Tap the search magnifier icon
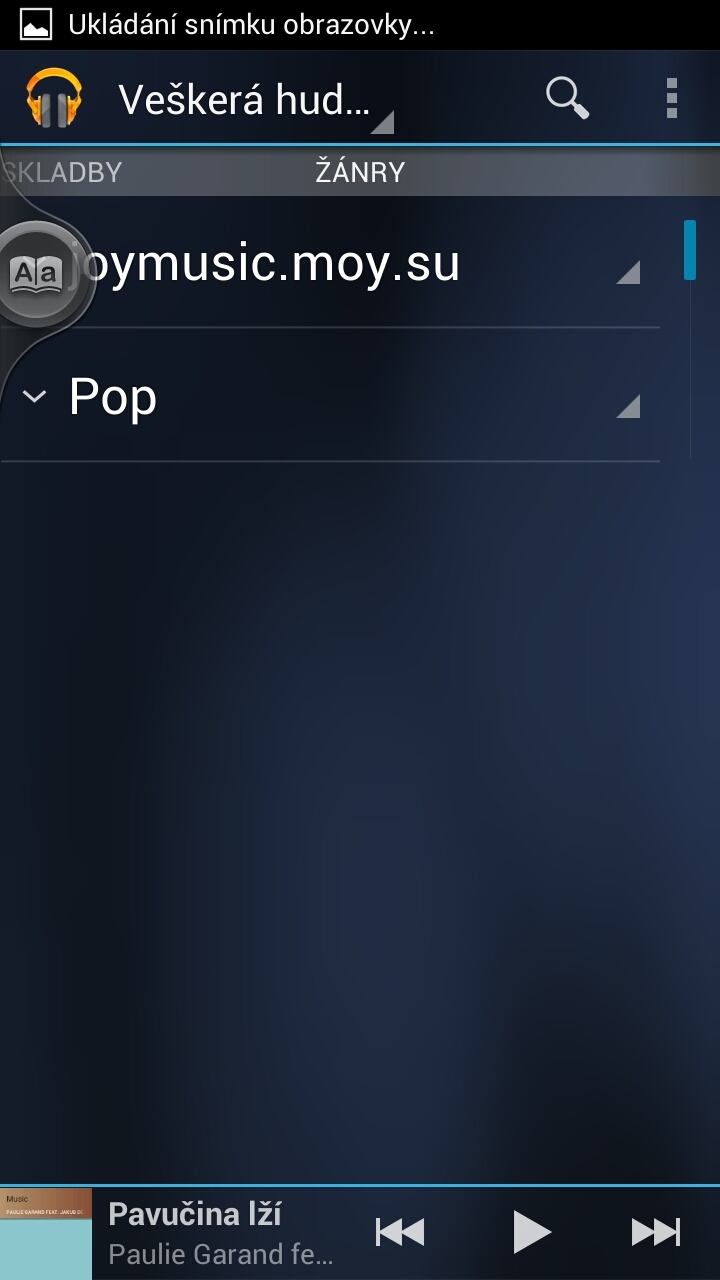This screenshot has height=1280, width=720. pos(566,97)
